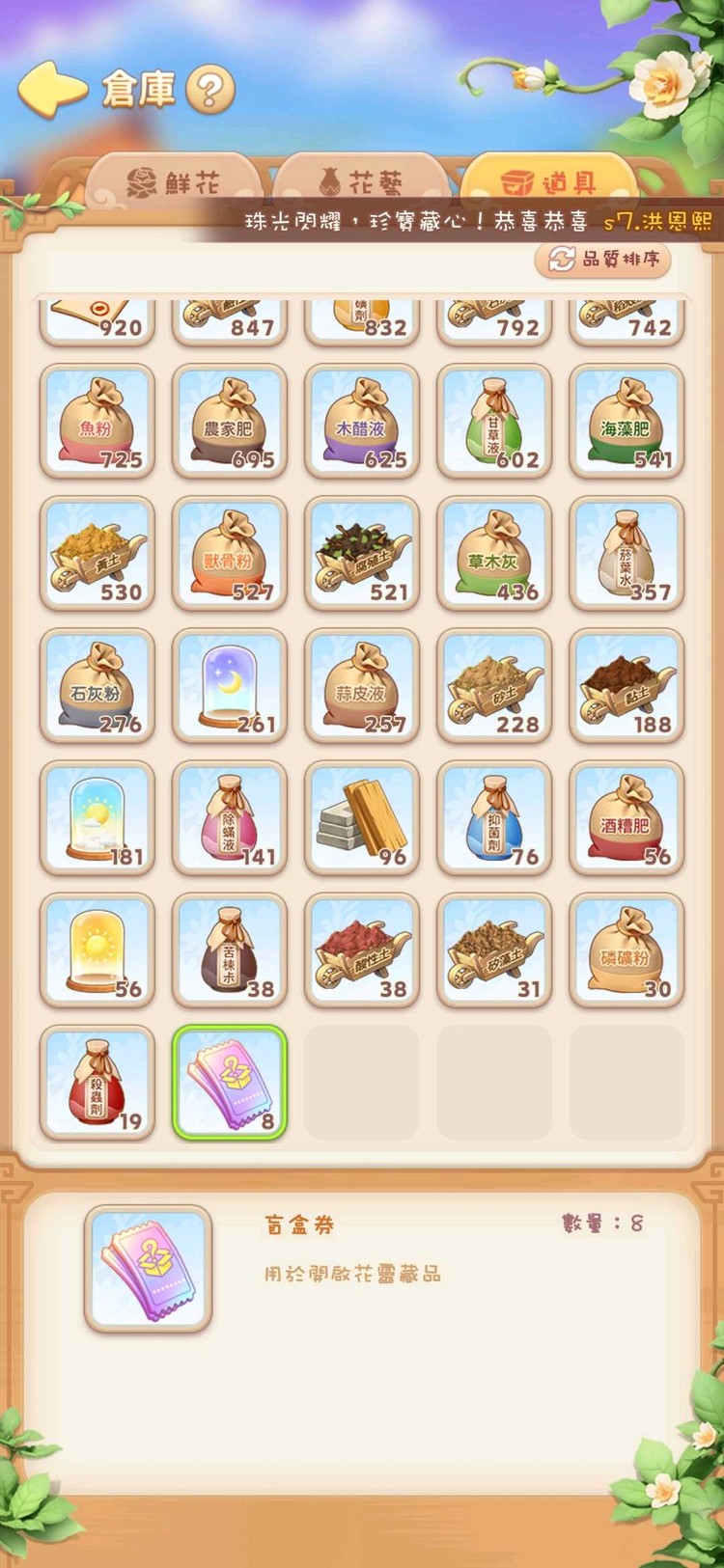Open the warehouse help question mark

(209, 90)
